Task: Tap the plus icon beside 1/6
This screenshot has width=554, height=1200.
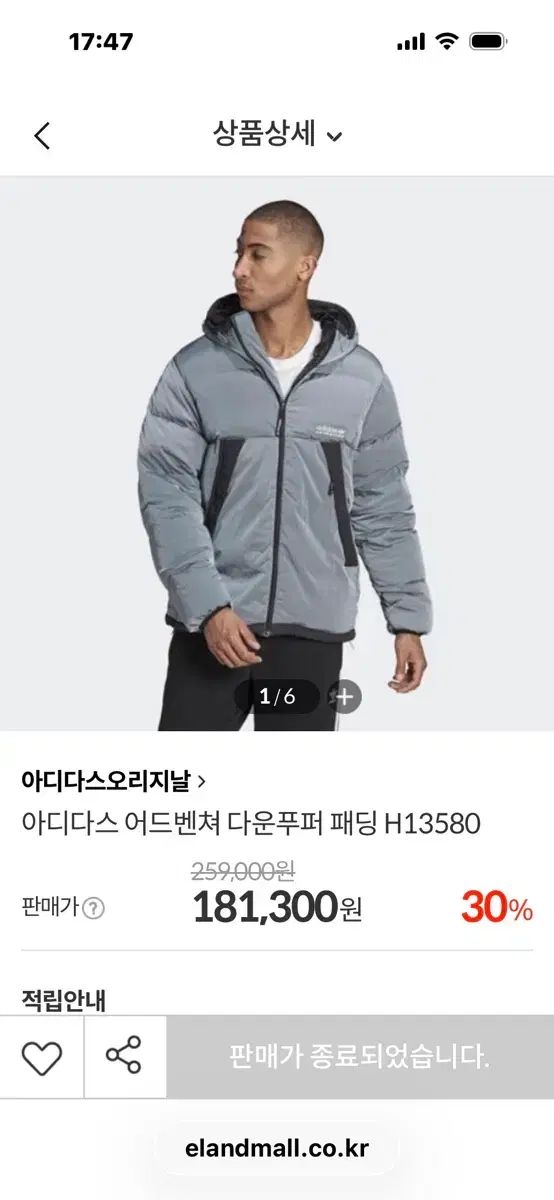Action: pyautogui.click(x=345, y=697)
